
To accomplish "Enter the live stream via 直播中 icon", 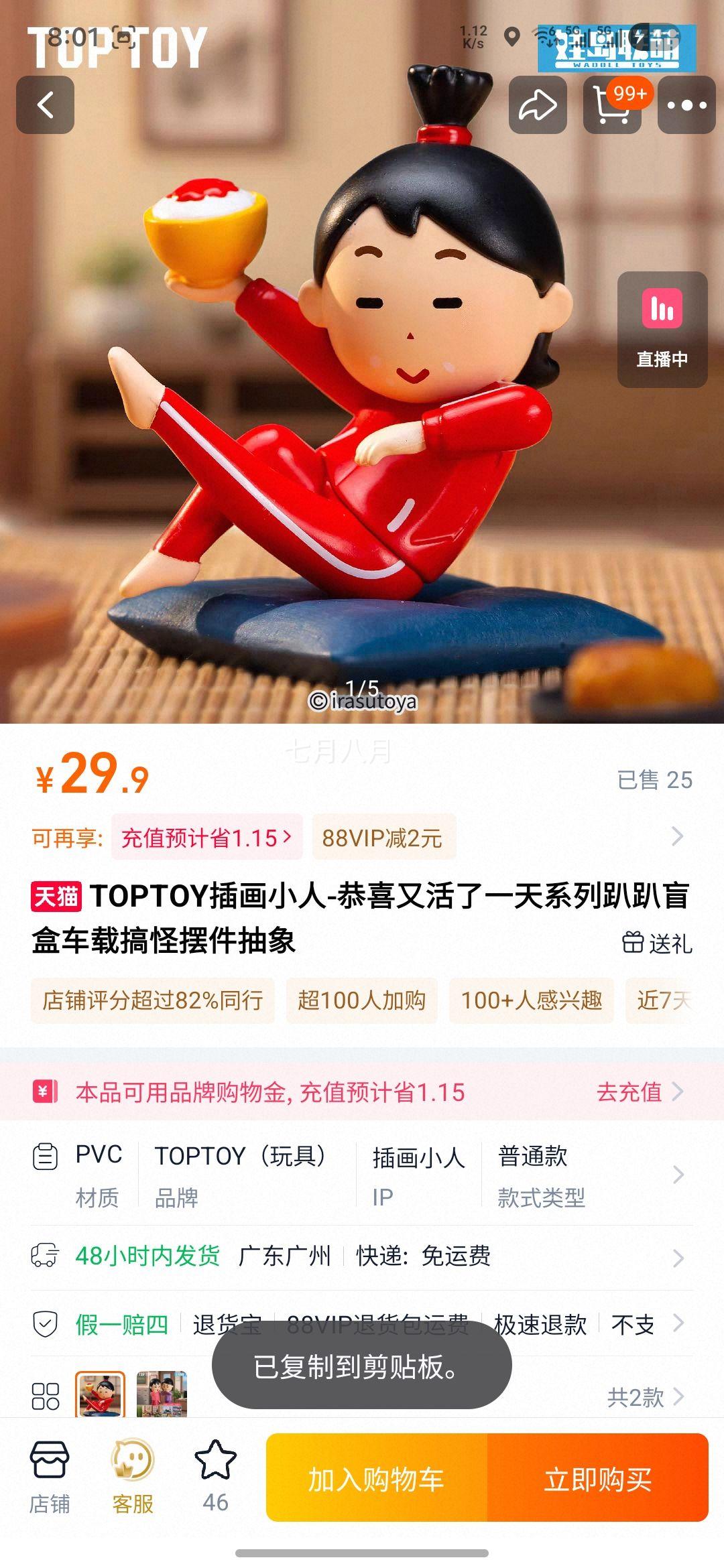I will tap(662, 328).
